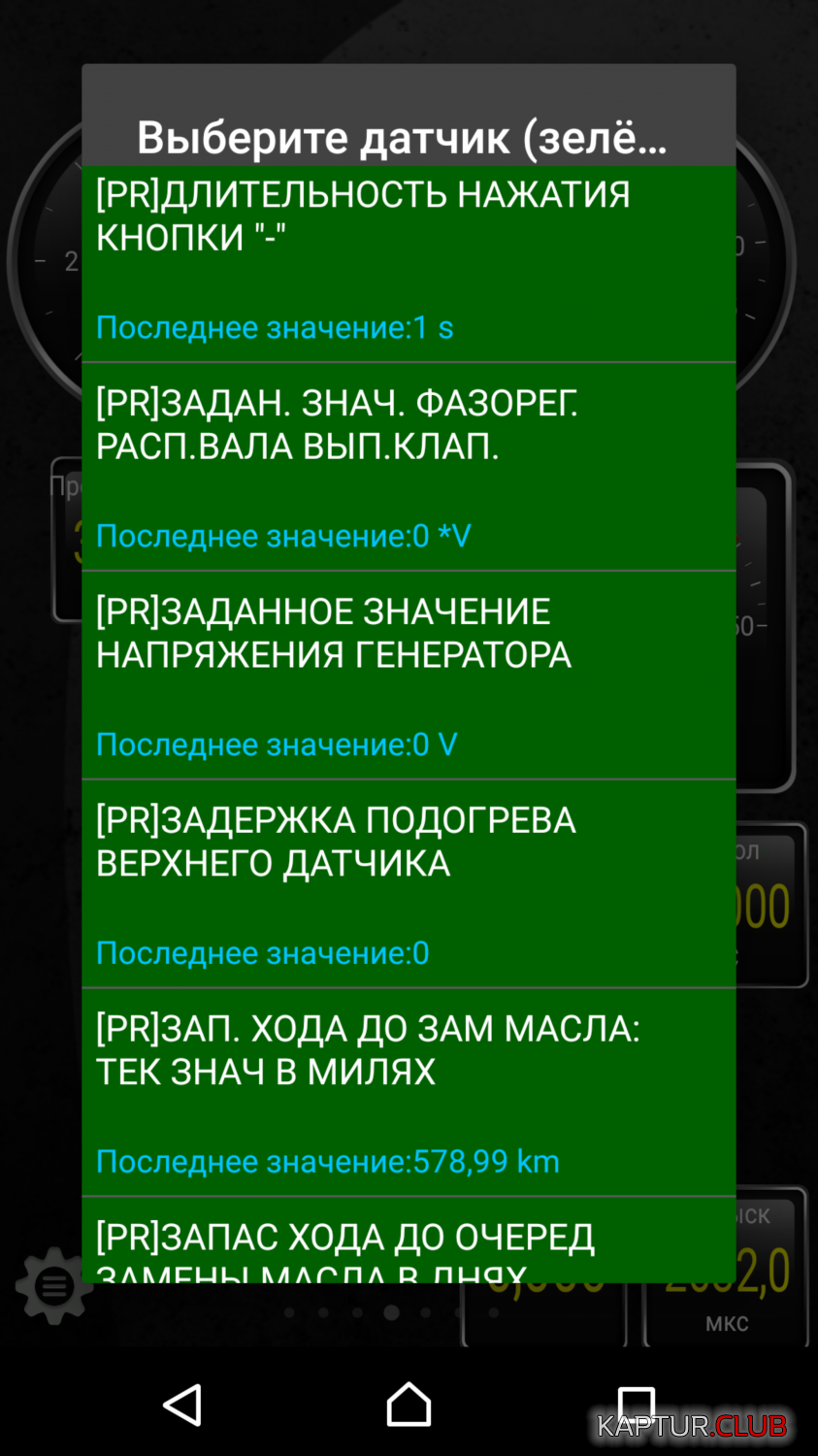The width and height of the screenshot is (818, 1456).
Task: Select ДЛИТЕЛЬНОСТЬ НАЖАТИЯ КНОПКИ "-" sensor
Action: [x=409, y=264]
